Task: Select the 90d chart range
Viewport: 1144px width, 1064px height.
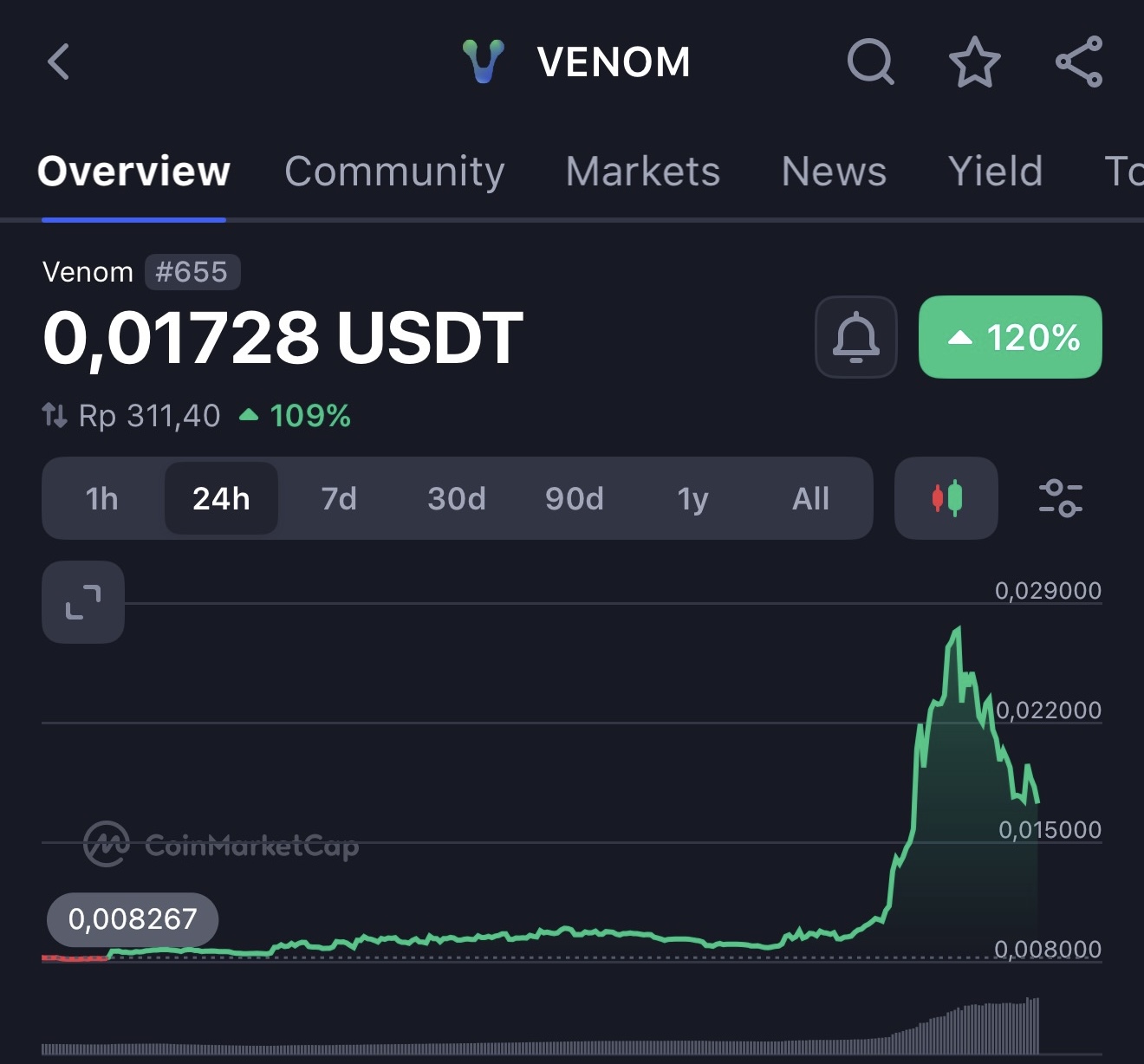Action: click(575, 498)
